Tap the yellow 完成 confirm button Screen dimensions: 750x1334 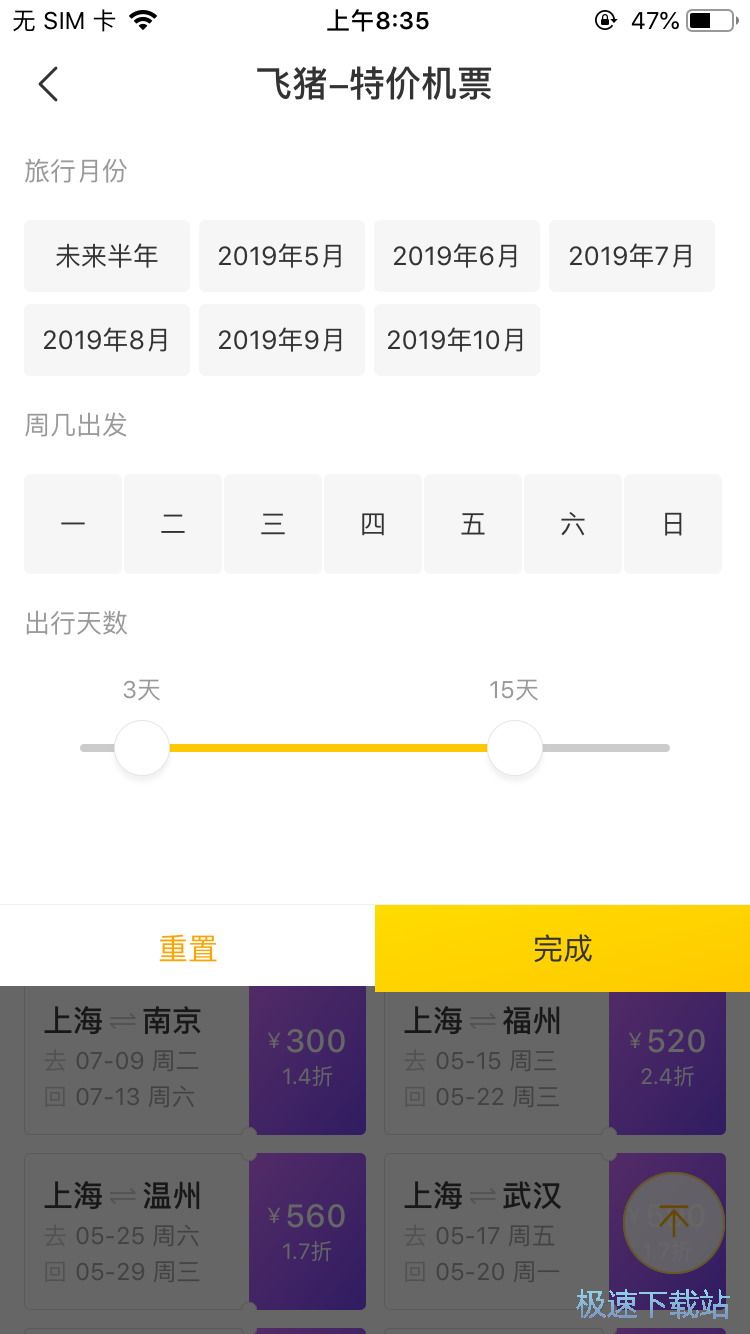click(x=561, y=946)
